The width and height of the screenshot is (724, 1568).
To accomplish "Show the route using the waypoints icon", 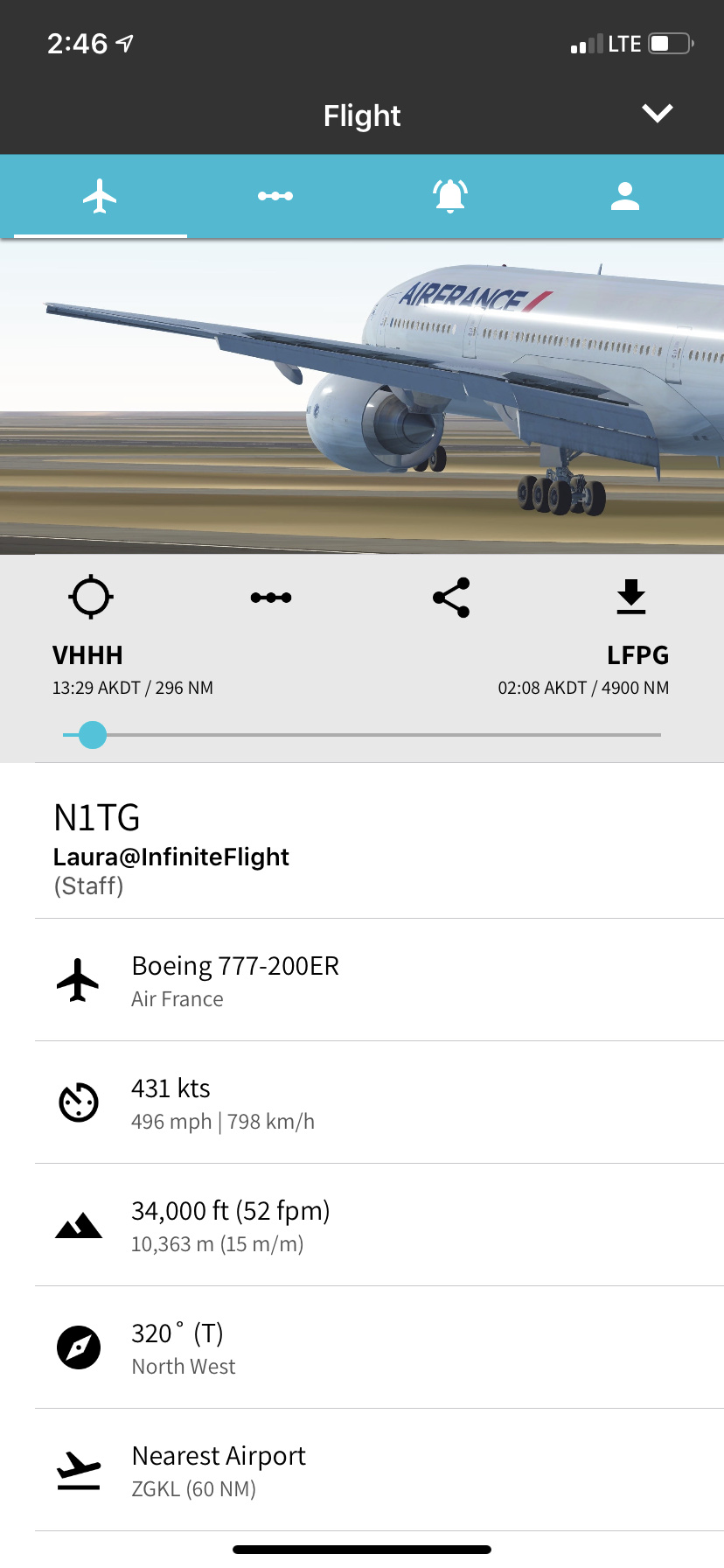I will pyautogui.click(x=271, y=598).
